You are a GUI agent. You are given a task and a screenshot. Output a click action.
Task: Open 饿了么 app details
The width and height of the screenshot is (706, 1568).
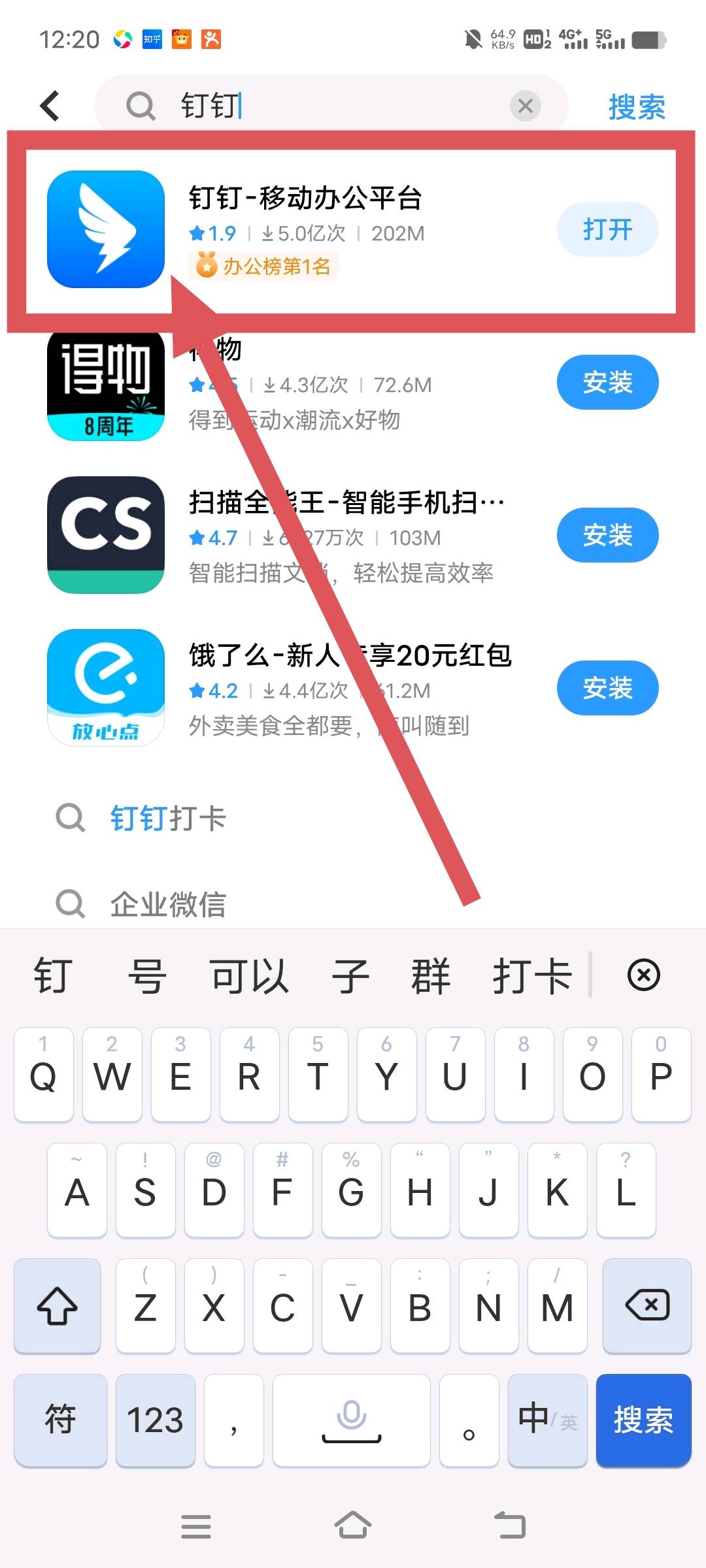pos(350,655)
